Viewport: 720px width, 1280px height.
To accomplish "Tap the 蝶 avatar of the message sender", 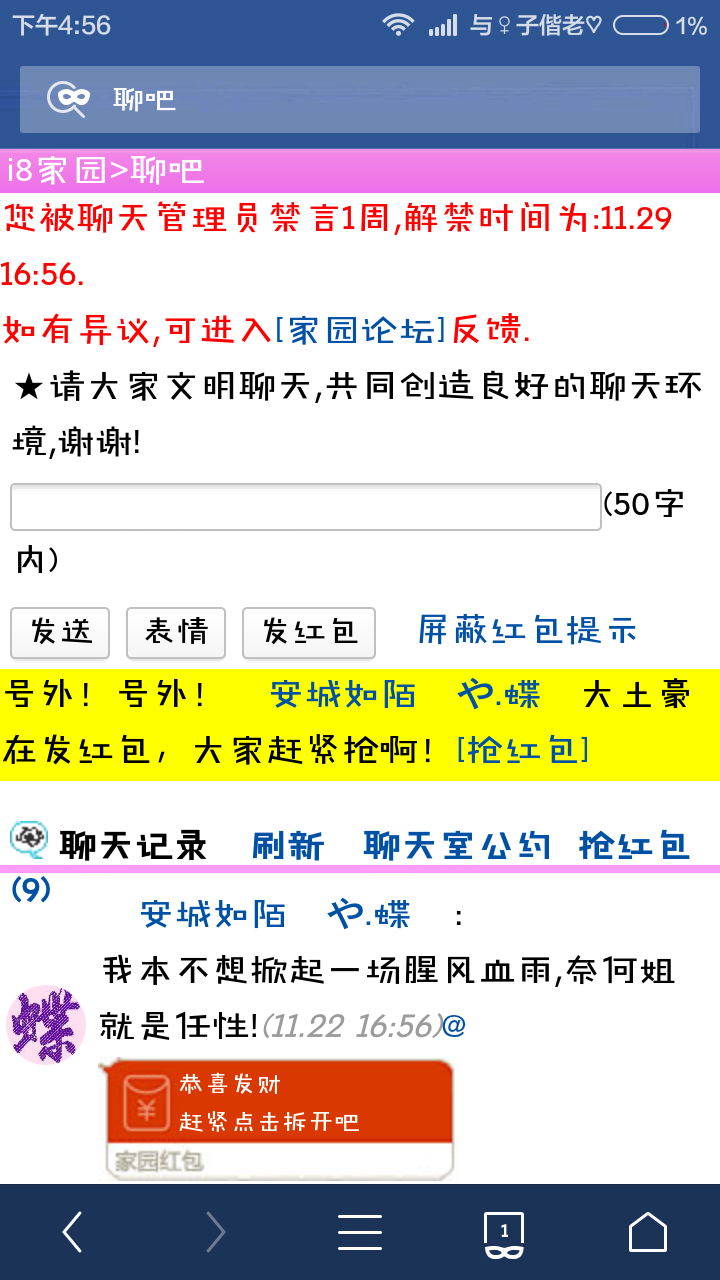I will [44, 1024].
